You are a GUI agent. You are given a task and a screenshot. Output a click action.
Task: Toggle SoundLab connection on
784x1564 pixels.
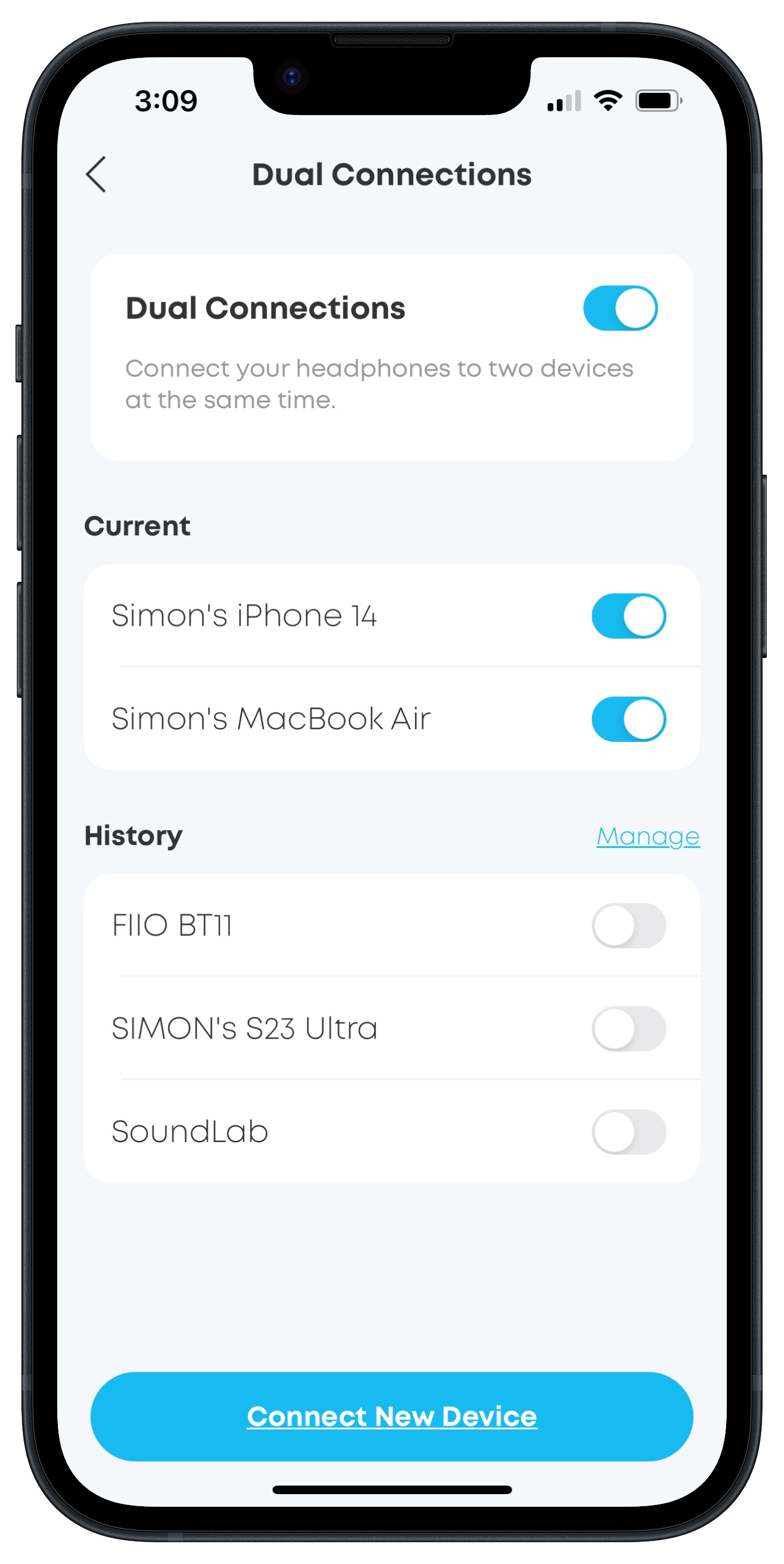point(629,1132)
